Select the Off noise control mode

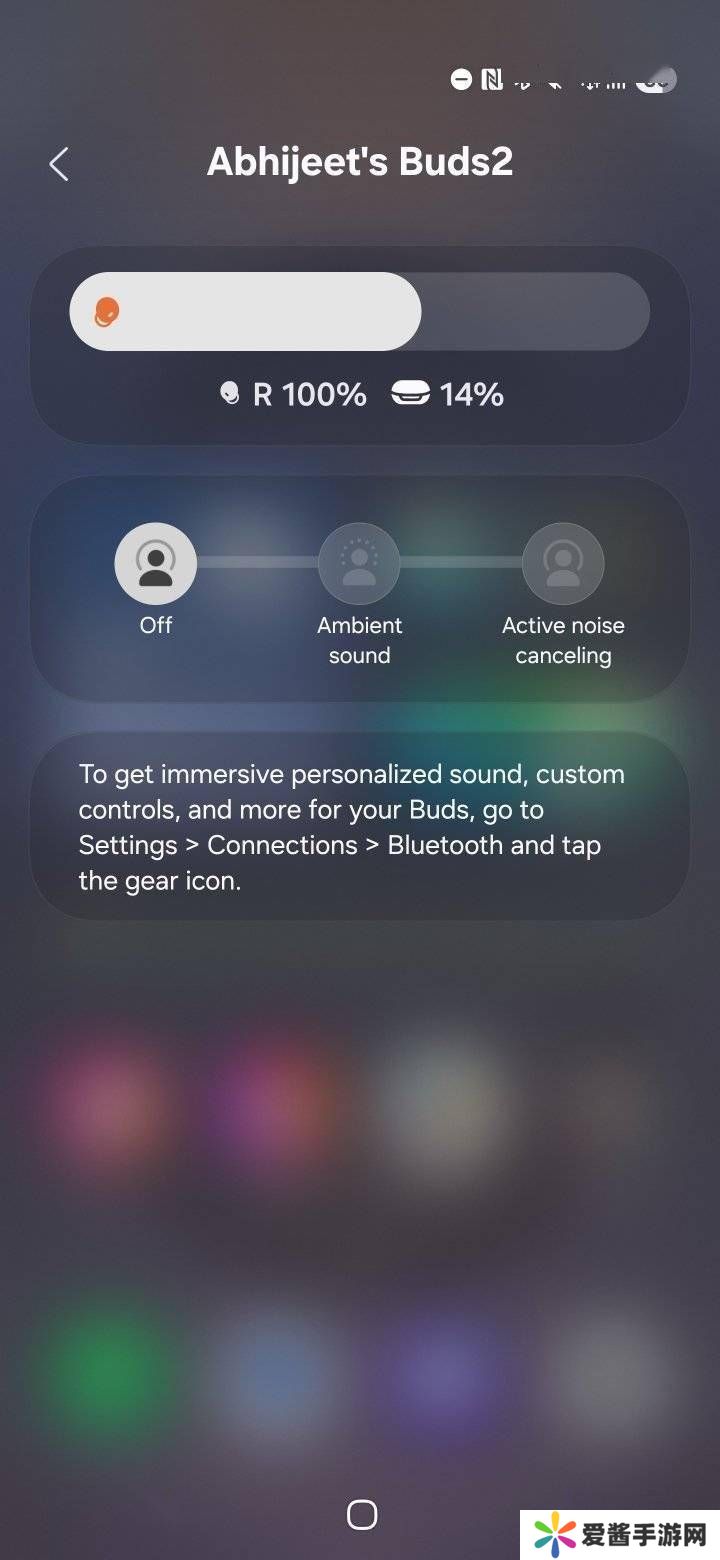click(156, 564)
